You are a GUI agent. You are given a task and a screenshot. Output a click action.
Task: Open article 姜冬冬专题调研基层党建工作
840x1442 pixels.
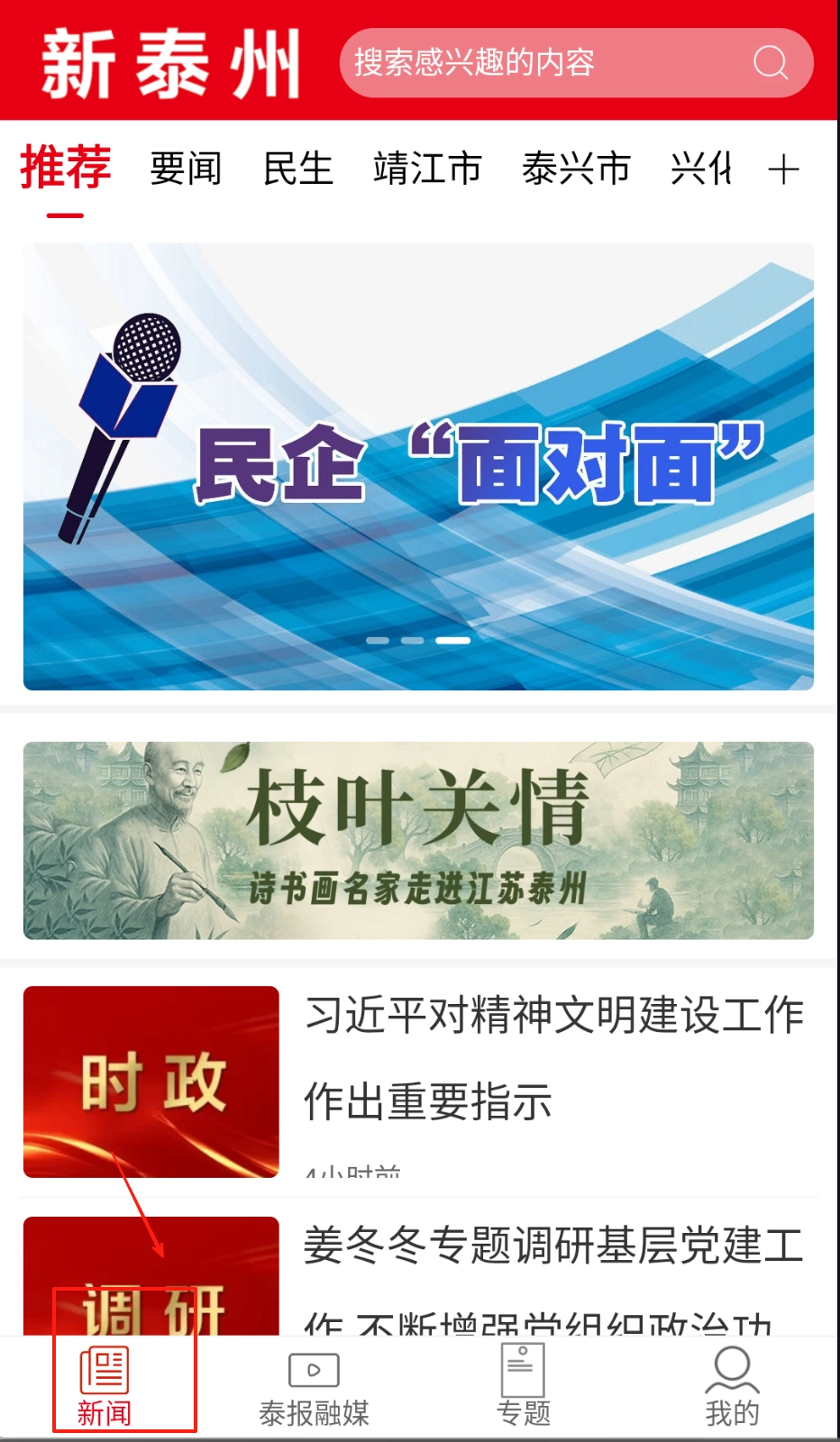pos(553,1262)
